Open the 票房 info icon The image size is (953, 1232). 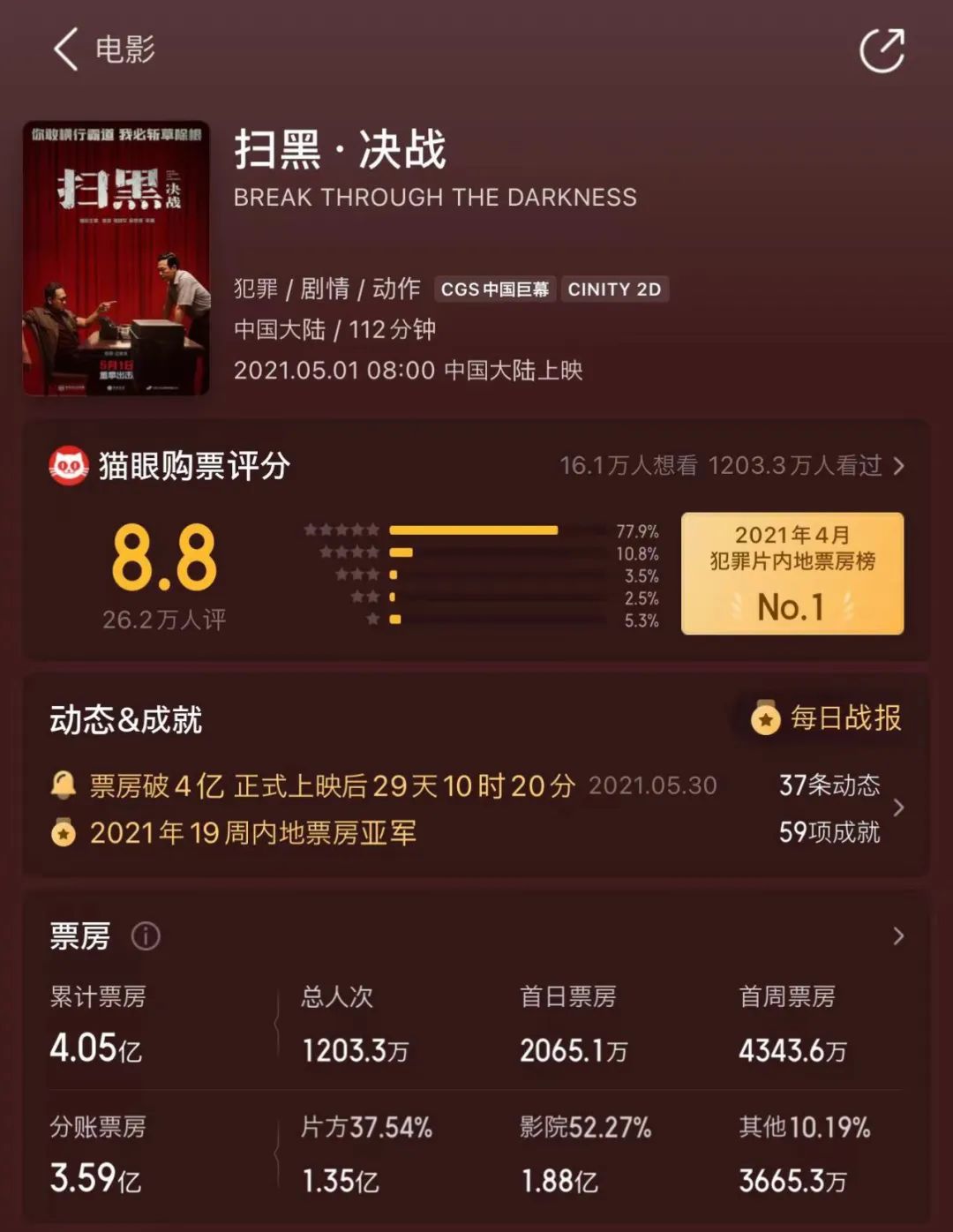pyautogui.click(x=147, y=937)
